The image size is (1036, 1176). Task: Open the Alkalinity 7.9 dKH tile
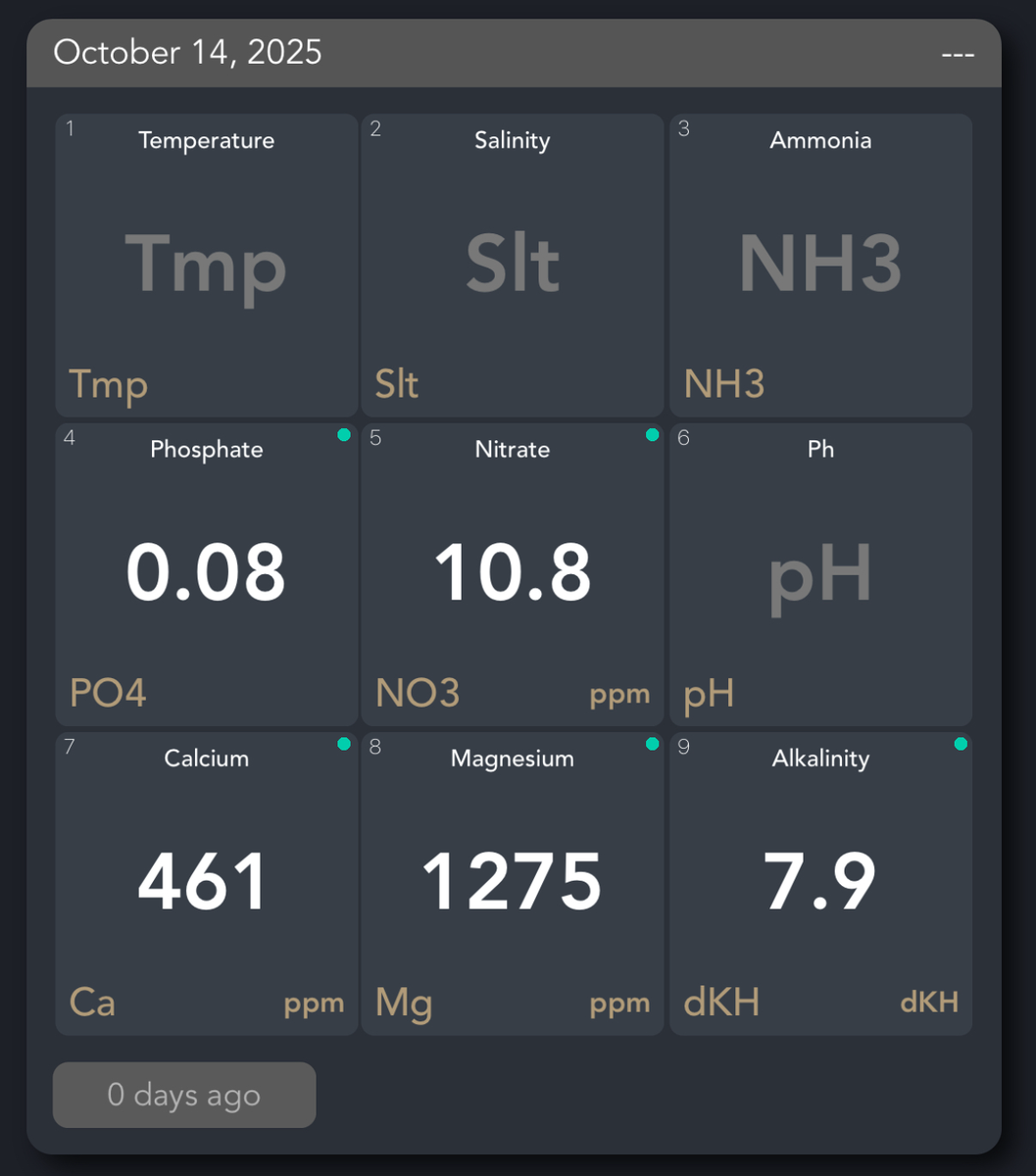click(820, 883)
